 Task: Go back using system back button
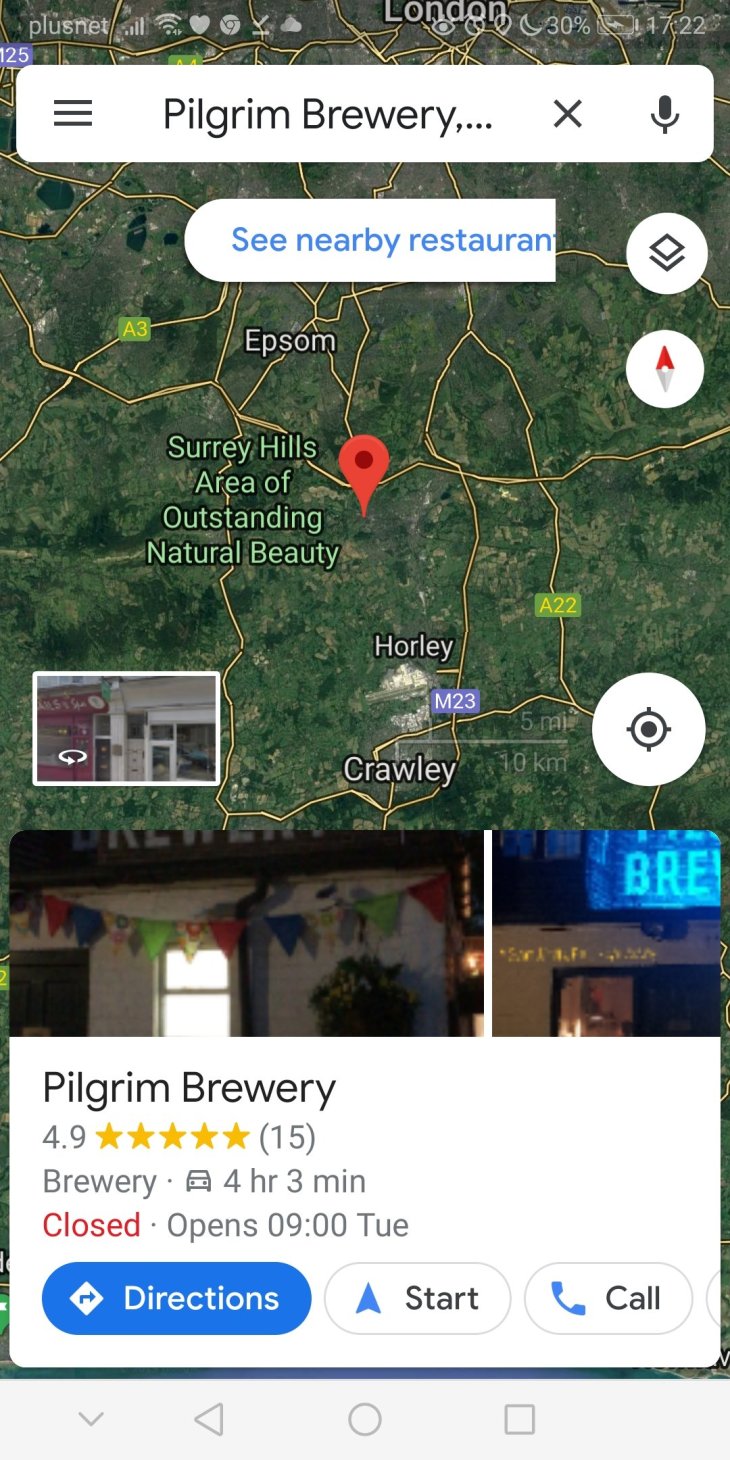[x=208, y=1419]
